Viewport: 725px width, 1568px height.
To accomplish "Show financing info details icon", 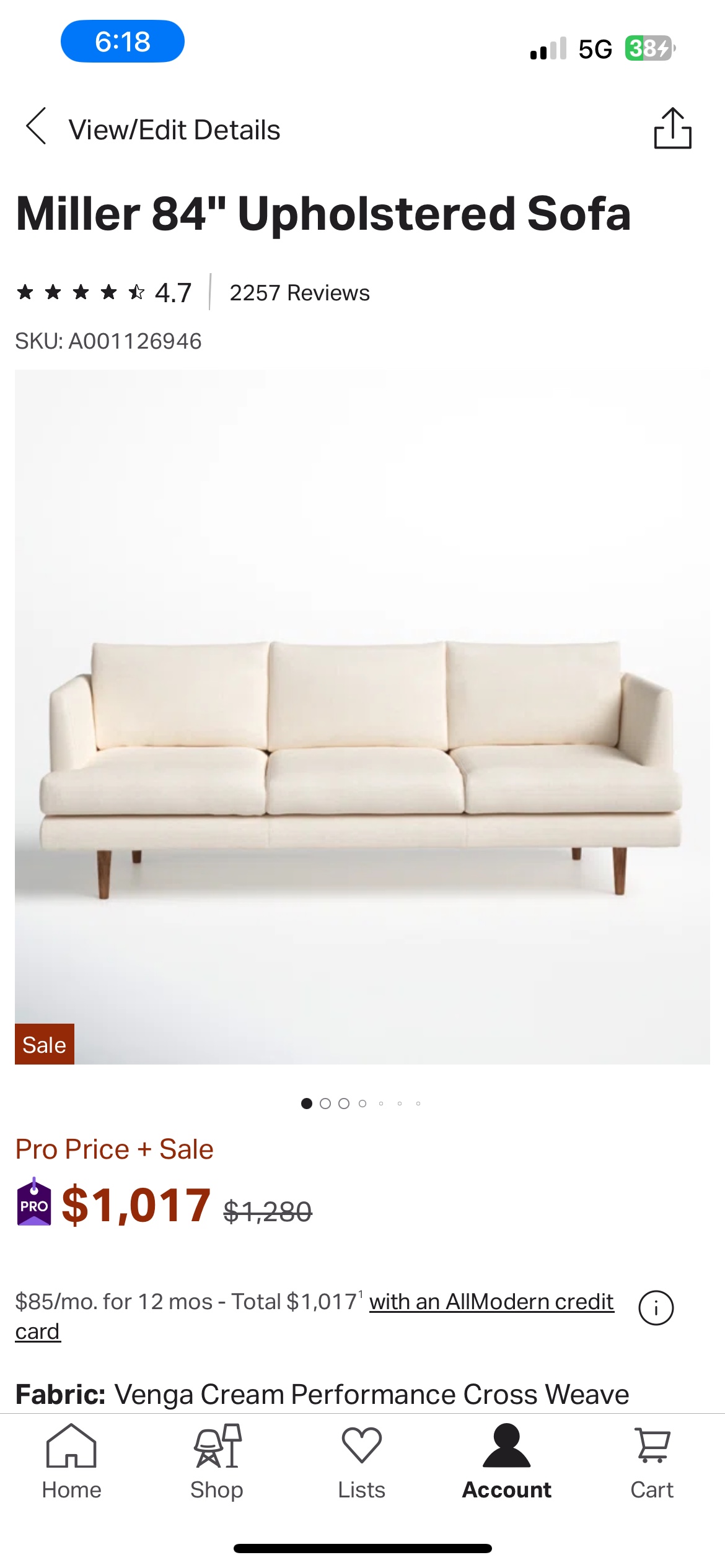I will (656, 1308).
